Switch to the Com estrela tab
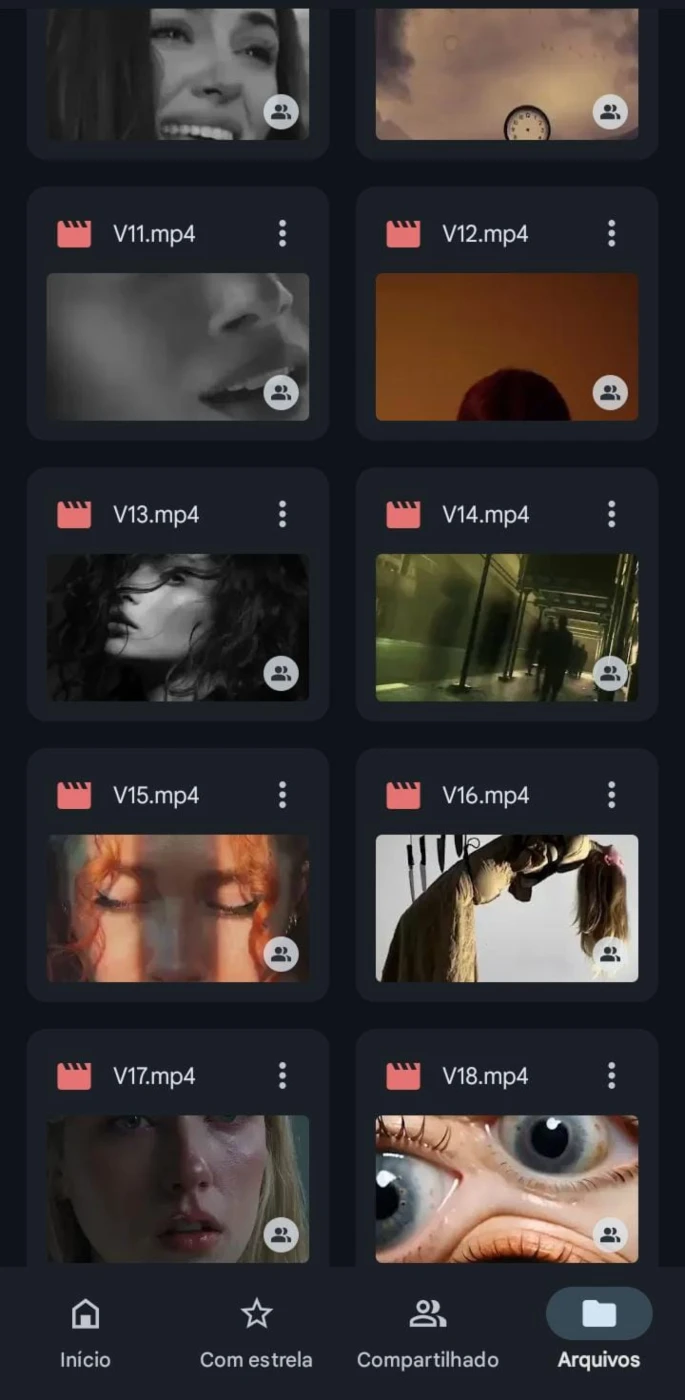685x1400 pixels. [x=257, y=1333]
